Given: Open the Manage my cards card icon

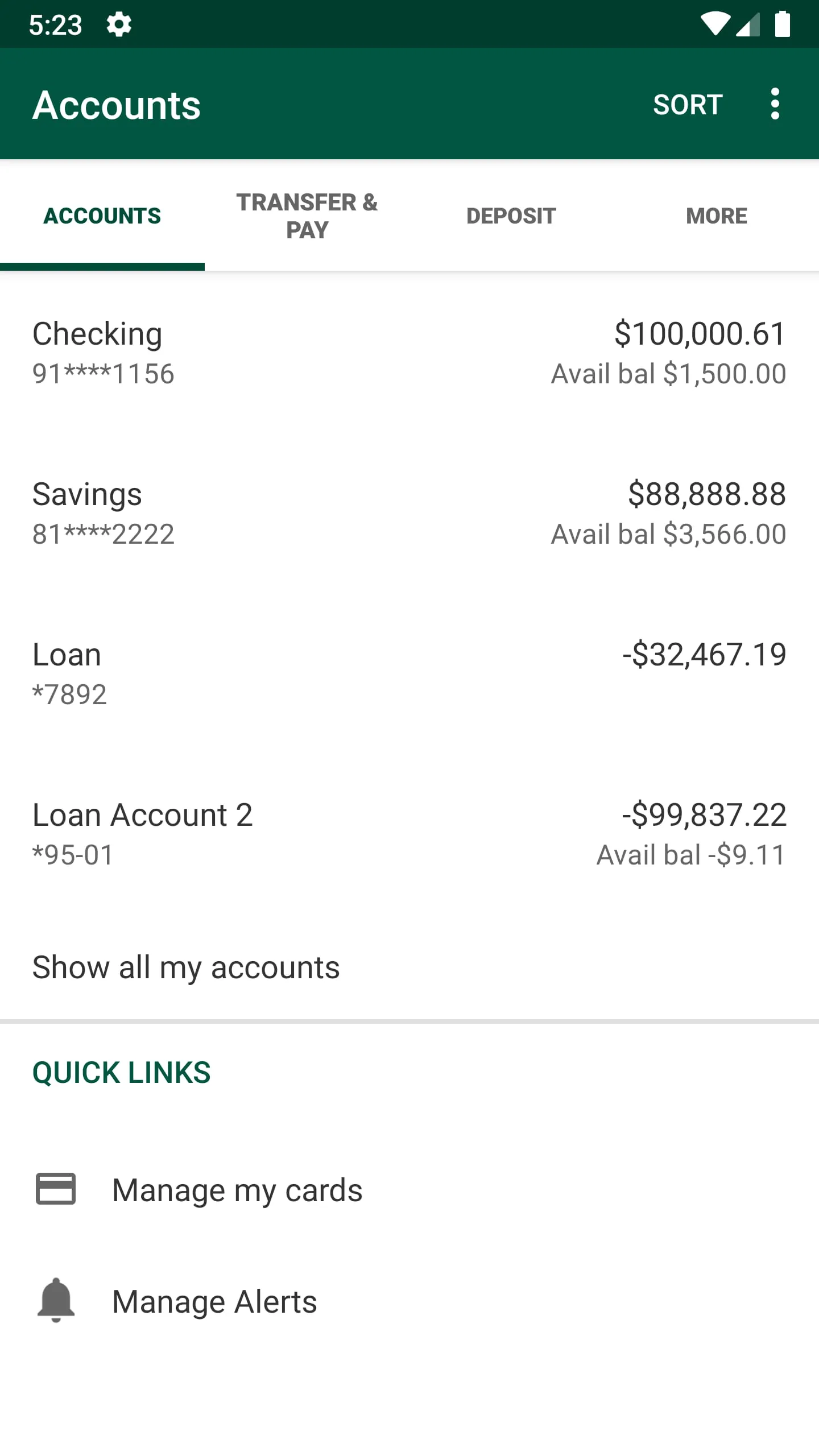Looking at the screenshot, I should click(x=55, y=1189).
